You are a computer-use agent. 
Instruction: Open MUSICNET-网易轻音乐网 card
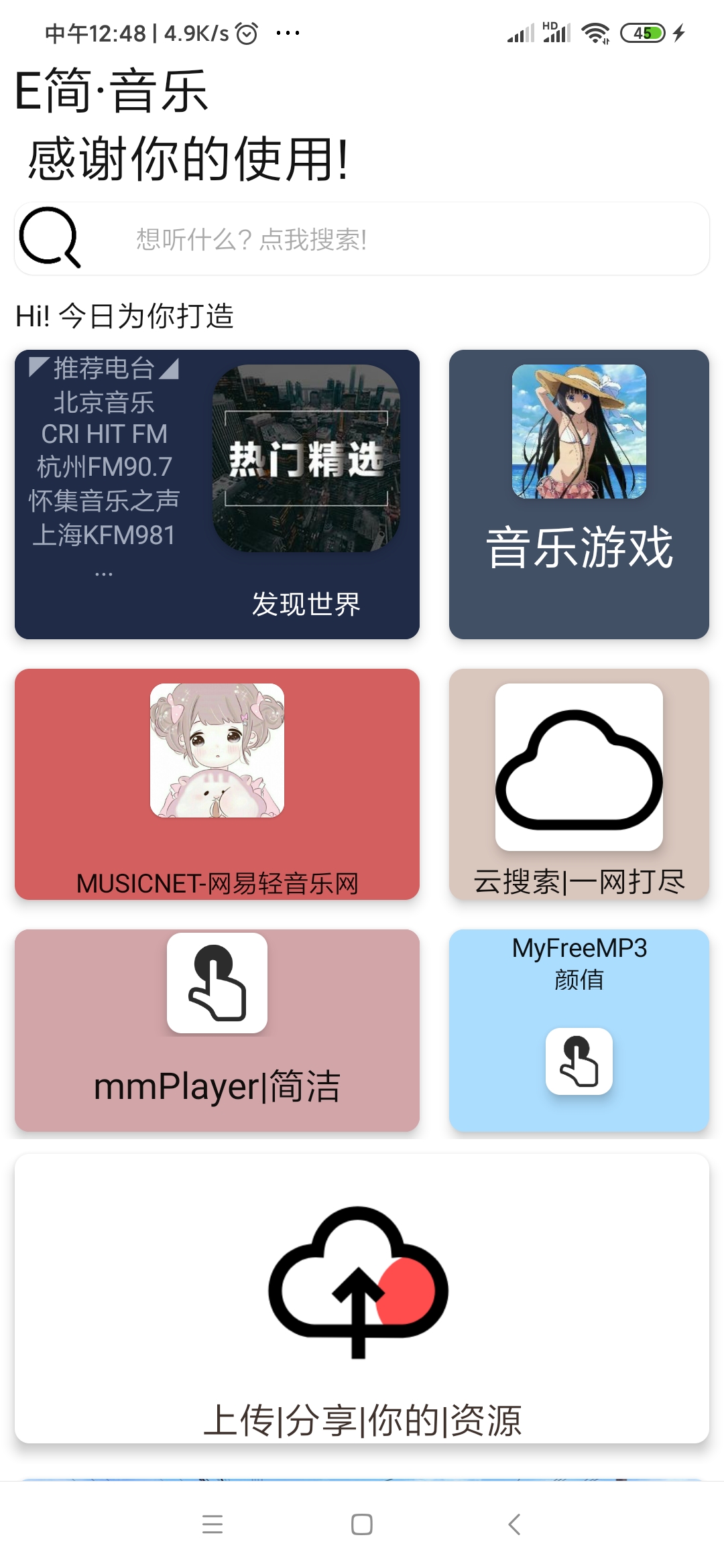click(x=217, y=784)
